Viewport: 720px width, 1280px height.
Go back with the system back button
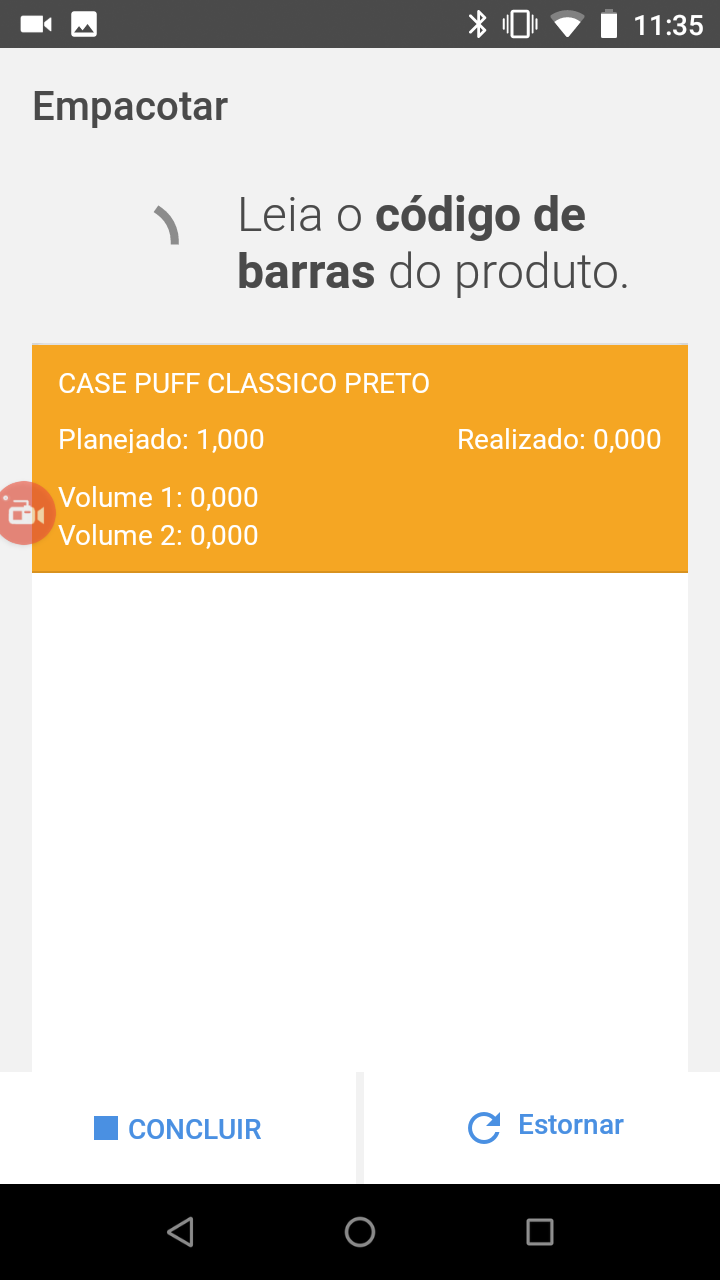click(180, 1232)
